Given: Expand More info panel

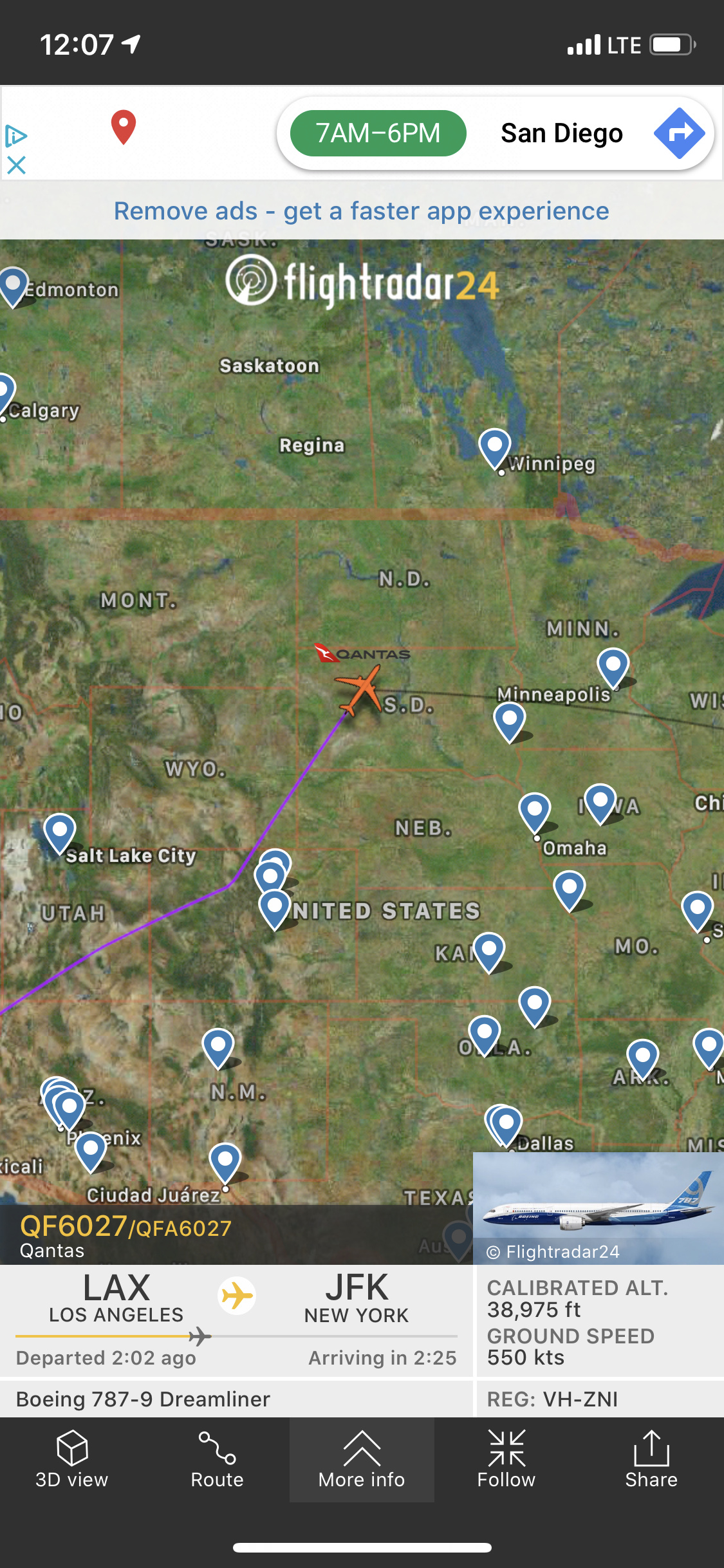Looking at the screenshot, I should (362, 1460).
